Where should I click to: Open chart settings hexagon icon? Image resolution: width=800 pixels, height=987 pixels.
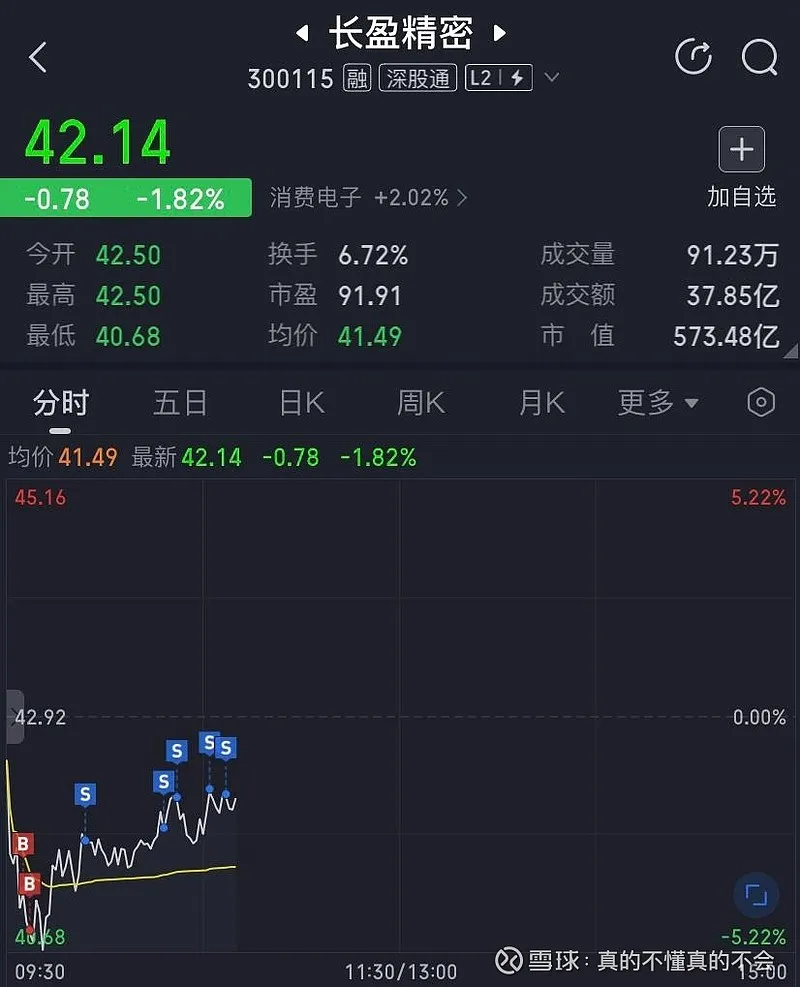coord(761,403)
